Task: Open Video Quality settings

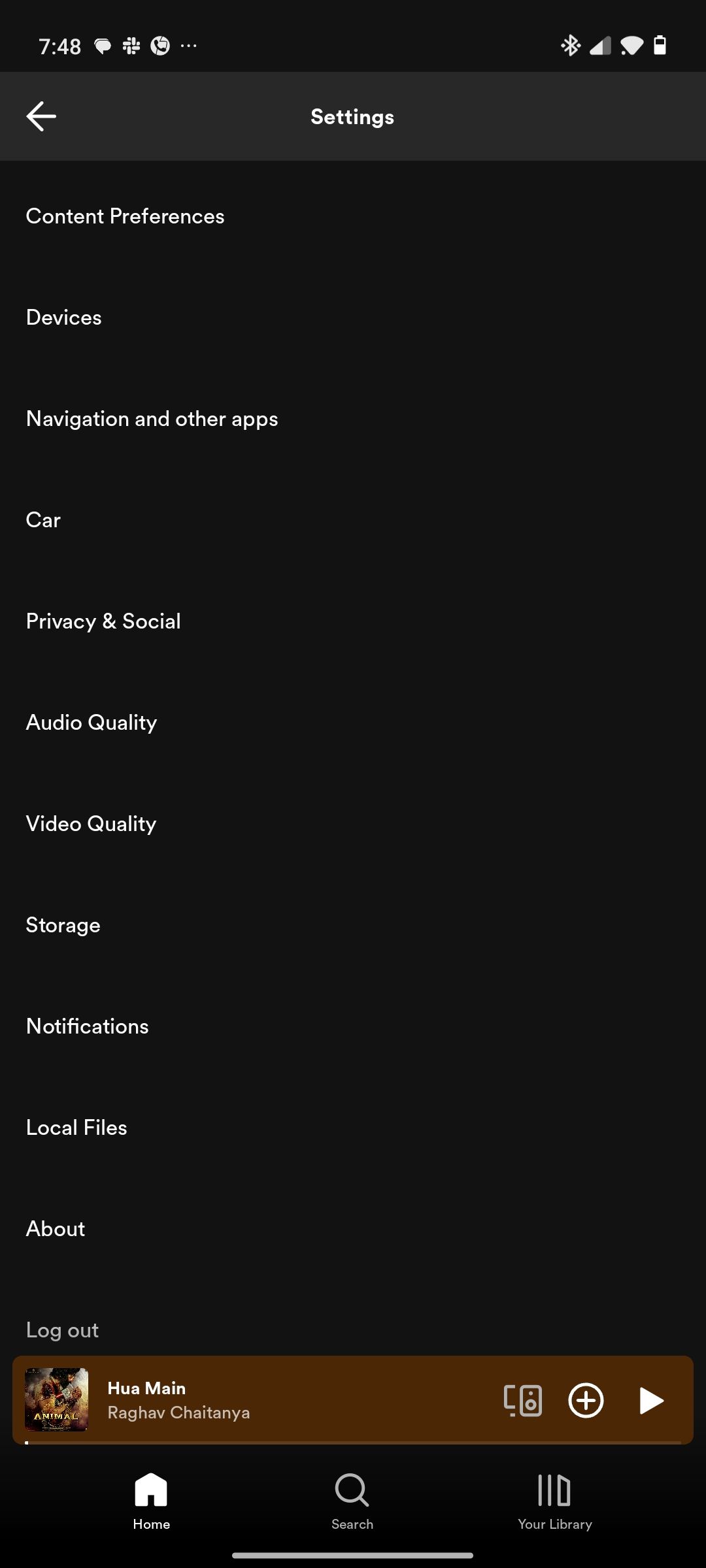Action: click(x=91, y=823)
